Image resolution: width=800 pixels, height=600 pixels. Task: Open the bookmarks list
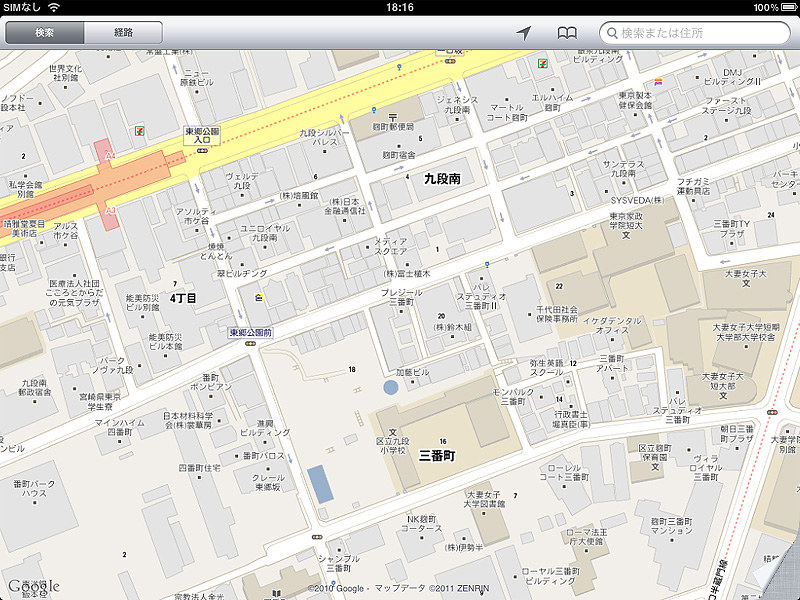[567, 33]
